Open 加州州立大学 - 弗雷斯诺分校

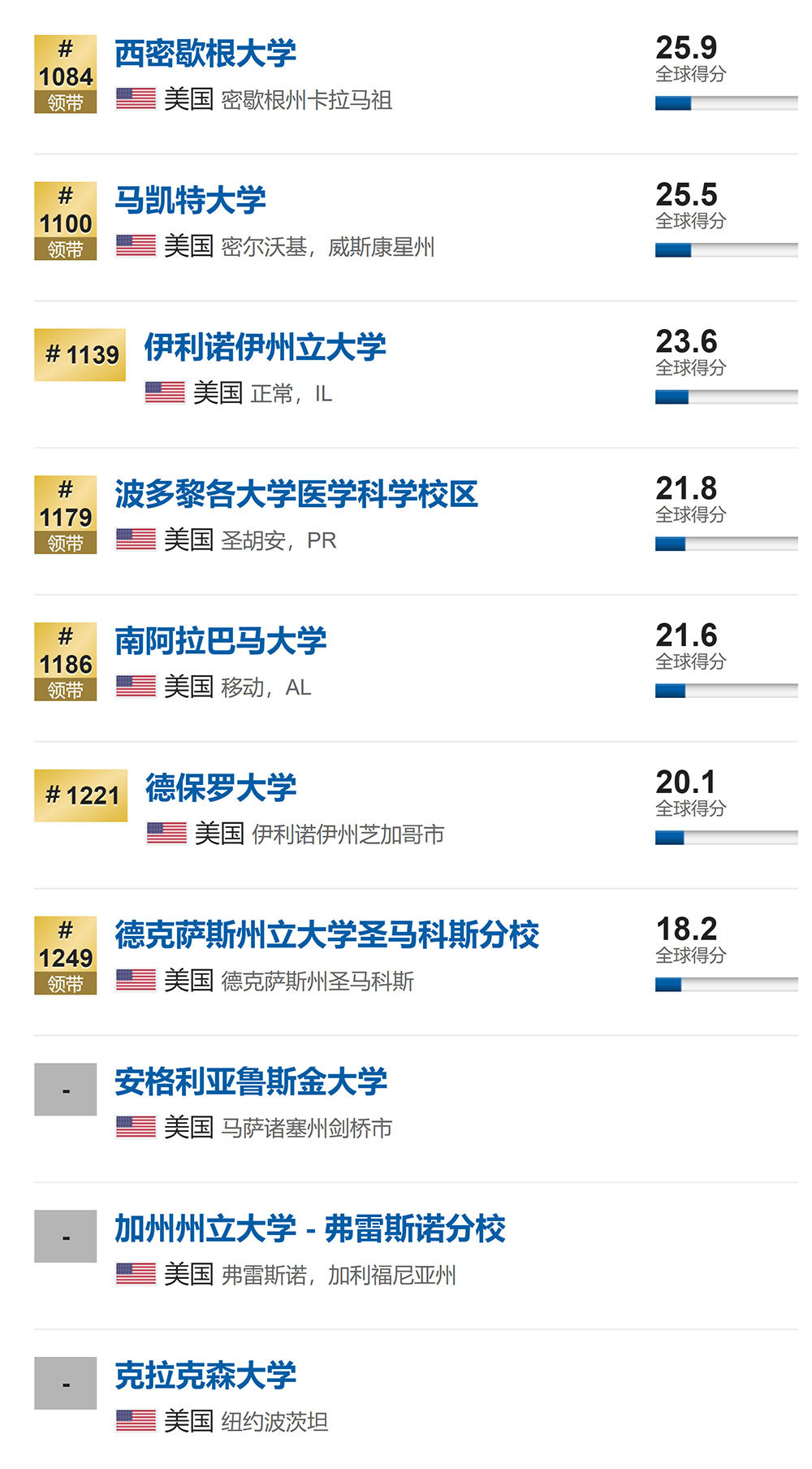[x=310, y=1230]
